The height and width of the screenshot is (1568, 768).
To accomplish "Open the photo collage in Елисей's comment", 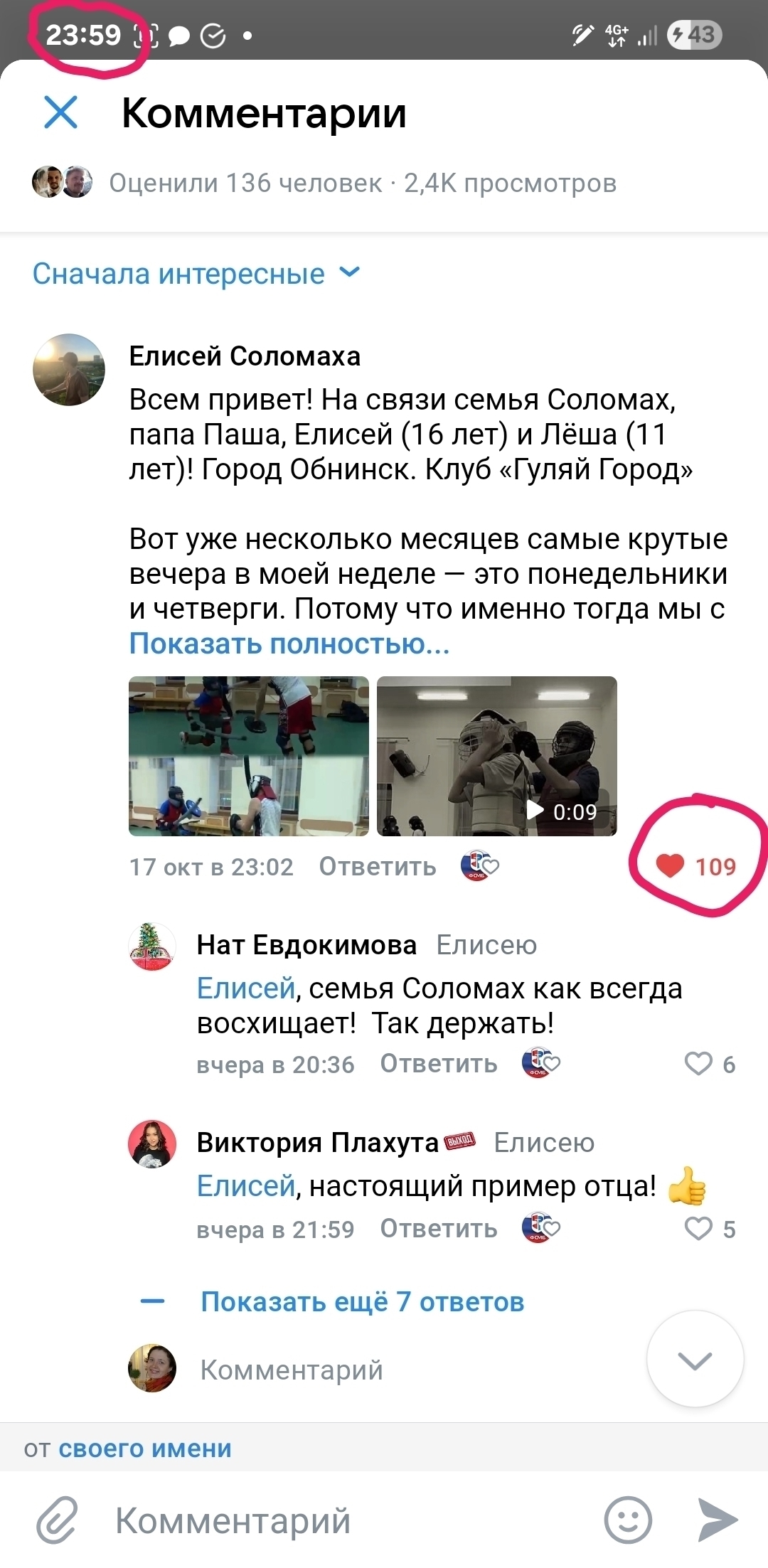I will [248, 756].
